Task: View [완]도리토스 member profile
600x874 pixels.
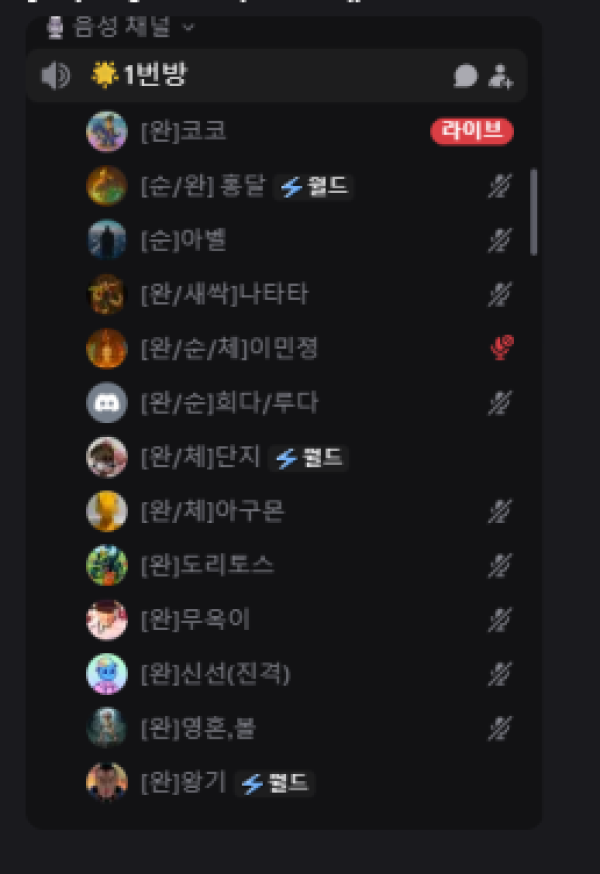Action: (x=207, y=566)
